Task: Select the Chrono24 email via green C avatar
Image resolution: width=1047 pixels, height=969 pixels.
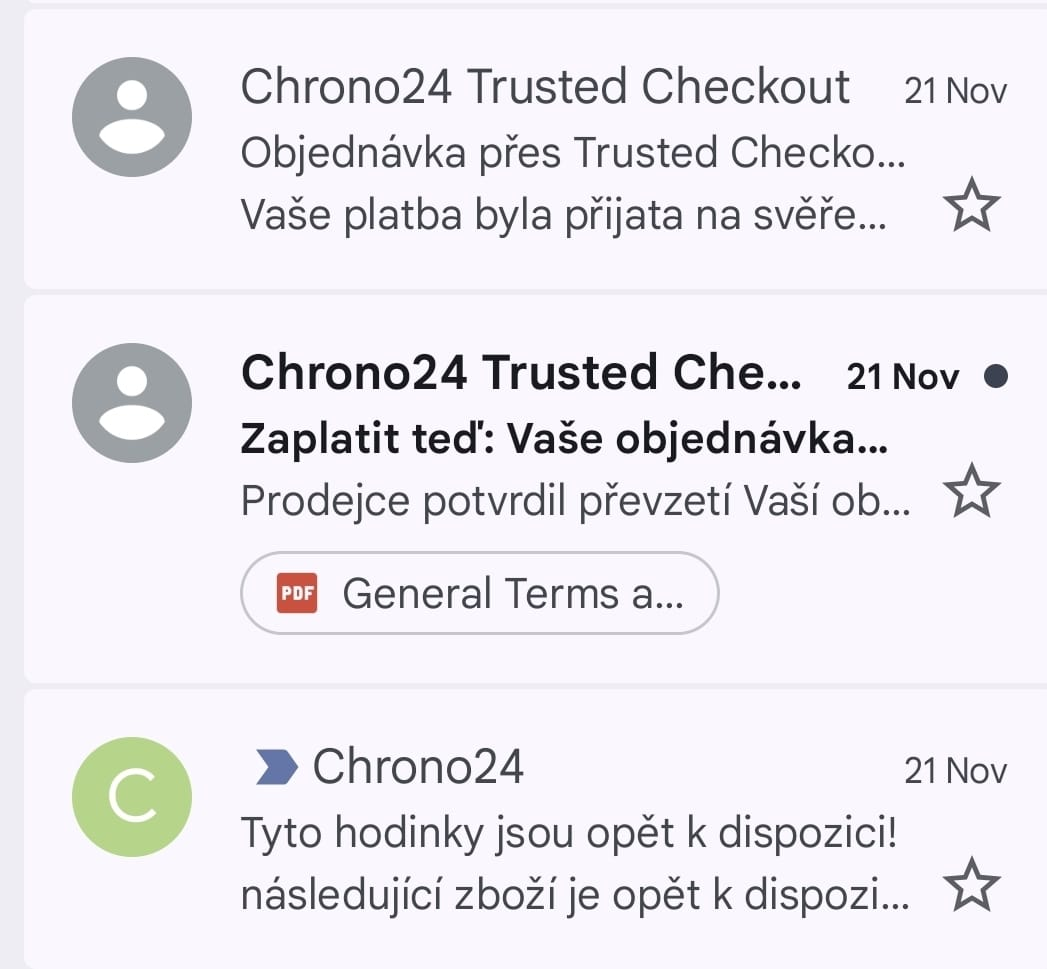Action: point(132,796)
